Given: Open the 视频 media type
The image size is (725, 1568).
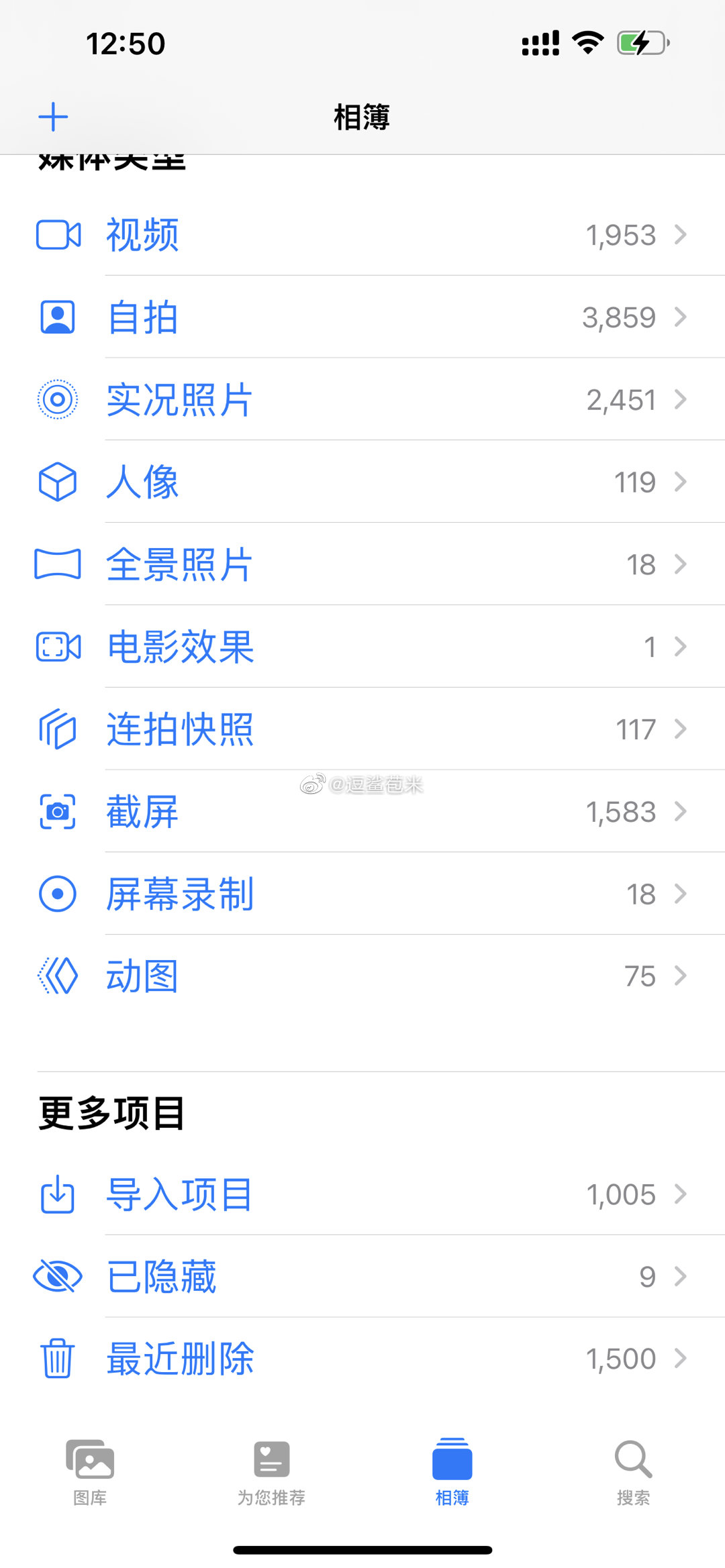Looking at the screenshot, I should [x=362, y=235].
